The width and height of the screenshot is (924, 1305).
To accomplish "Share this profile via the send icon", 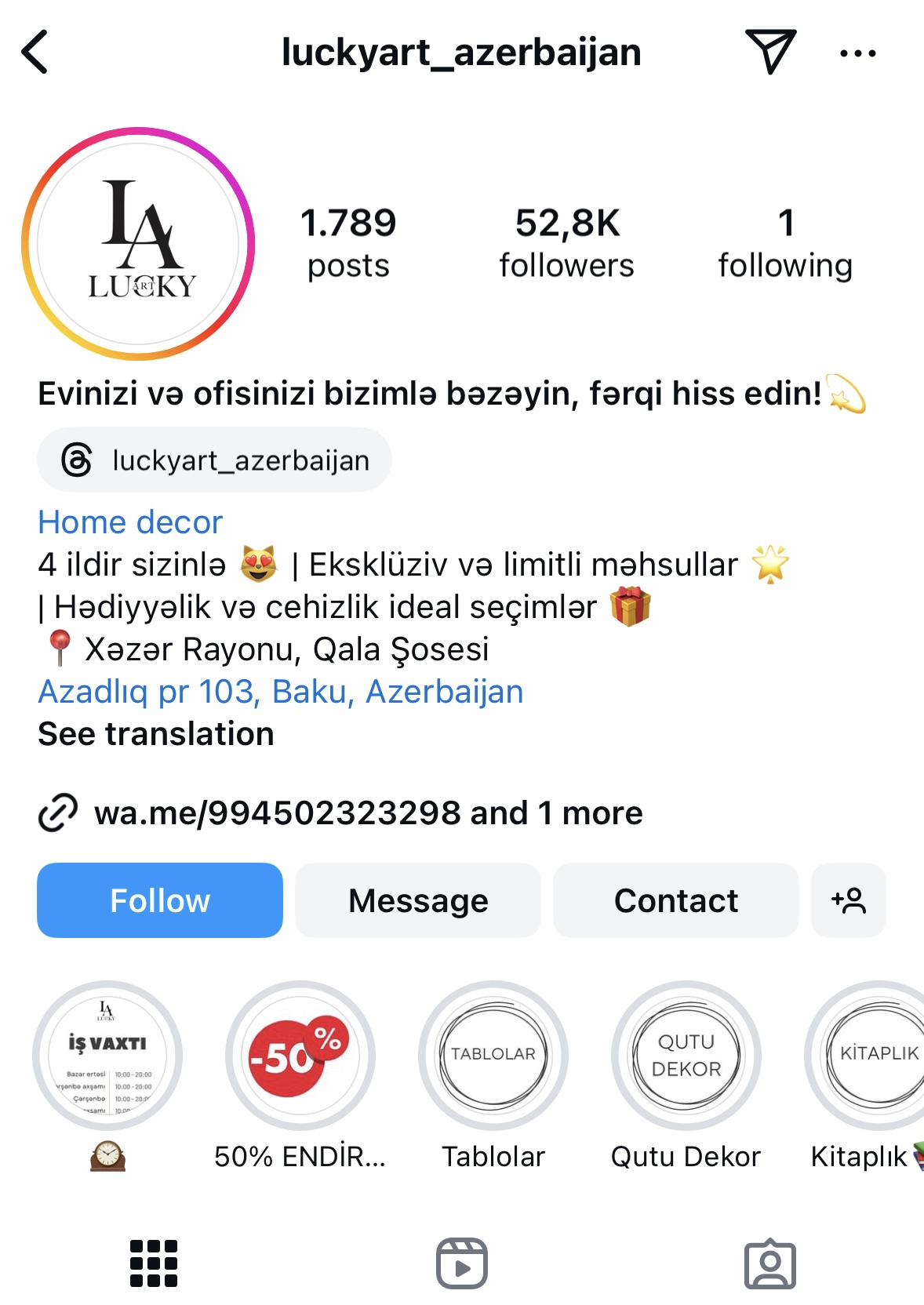I will coord(770,52).
